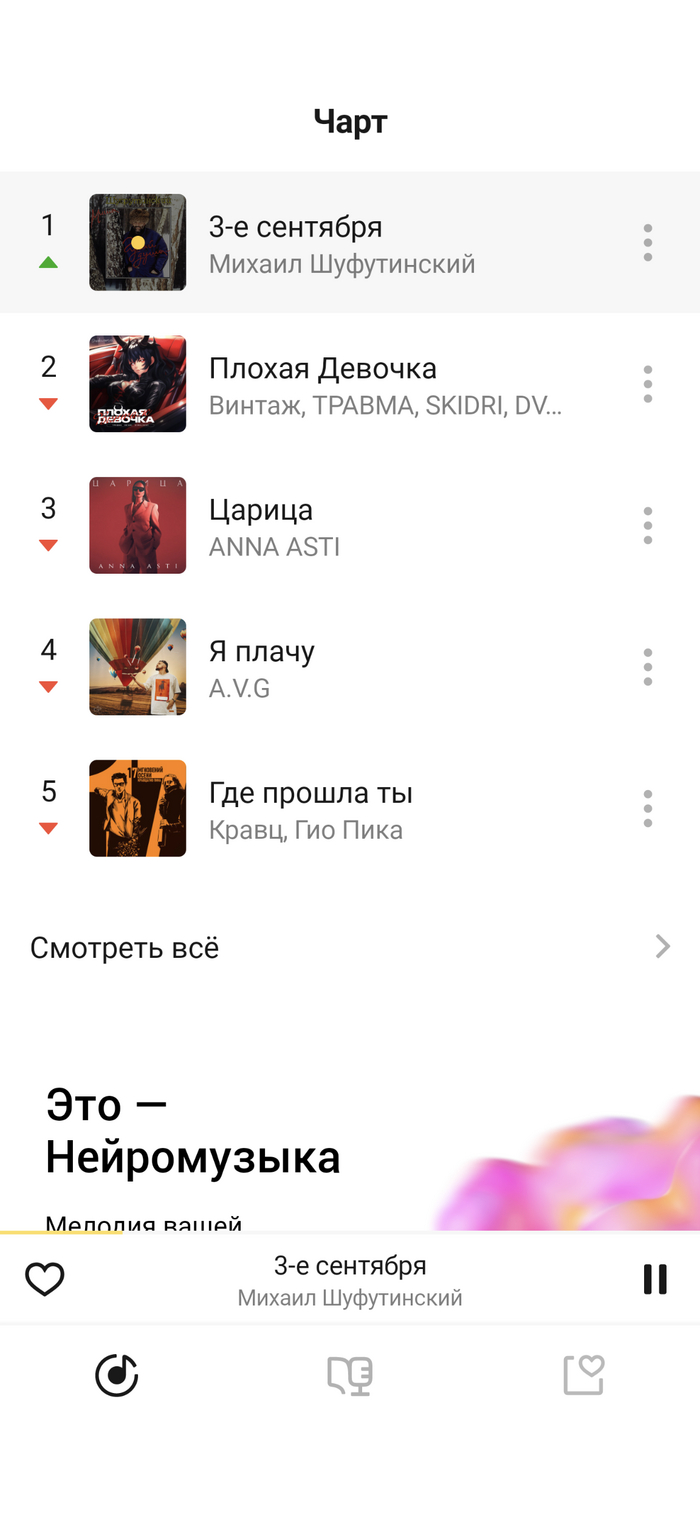Open the overflow menu for Плохая Девочка
Image resolution: width=700 pixels, height=1517 pixels.
click(x=648, y=384)
